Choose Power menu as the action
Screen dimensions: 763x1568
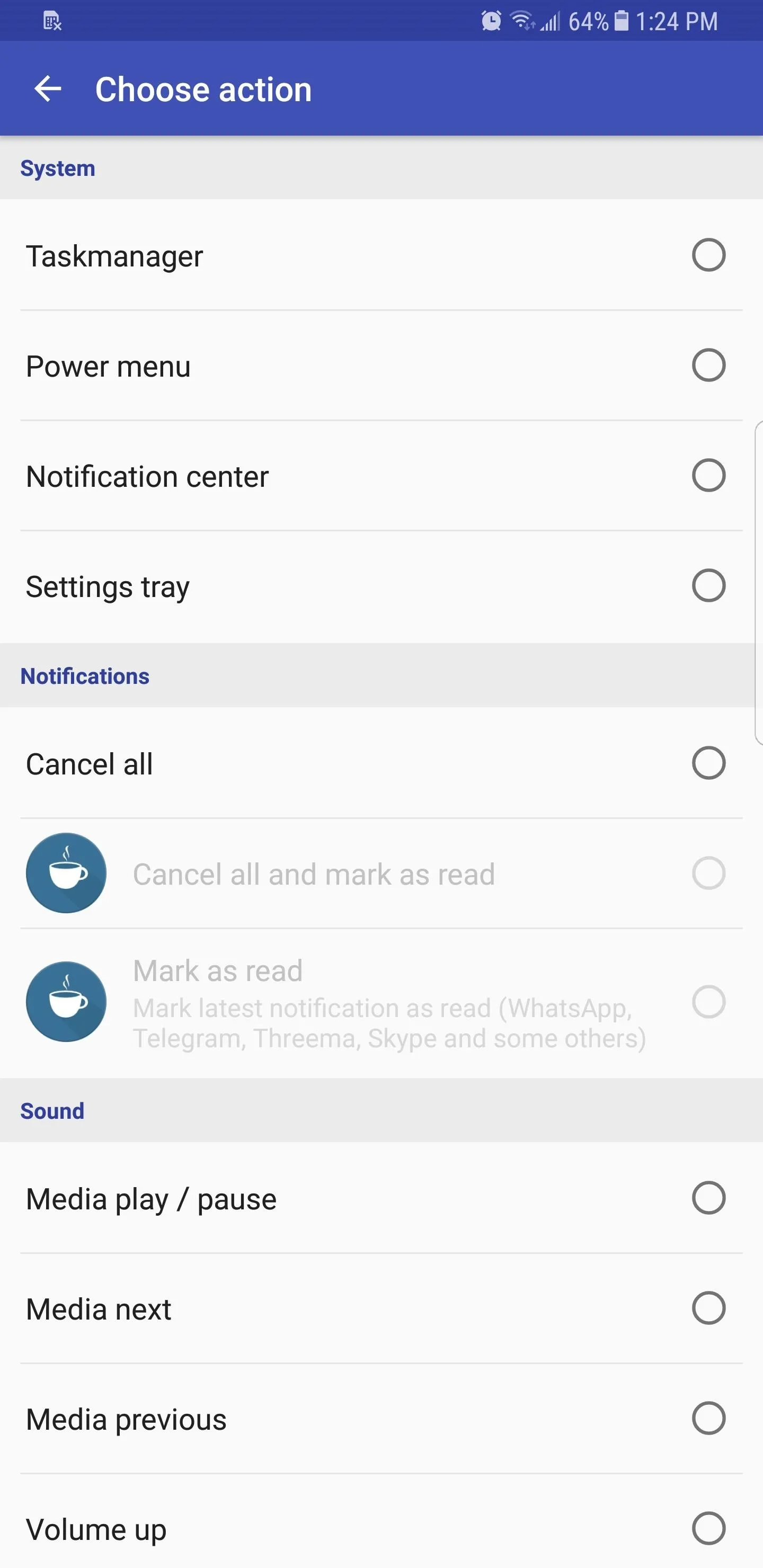[x=381, y=366]
